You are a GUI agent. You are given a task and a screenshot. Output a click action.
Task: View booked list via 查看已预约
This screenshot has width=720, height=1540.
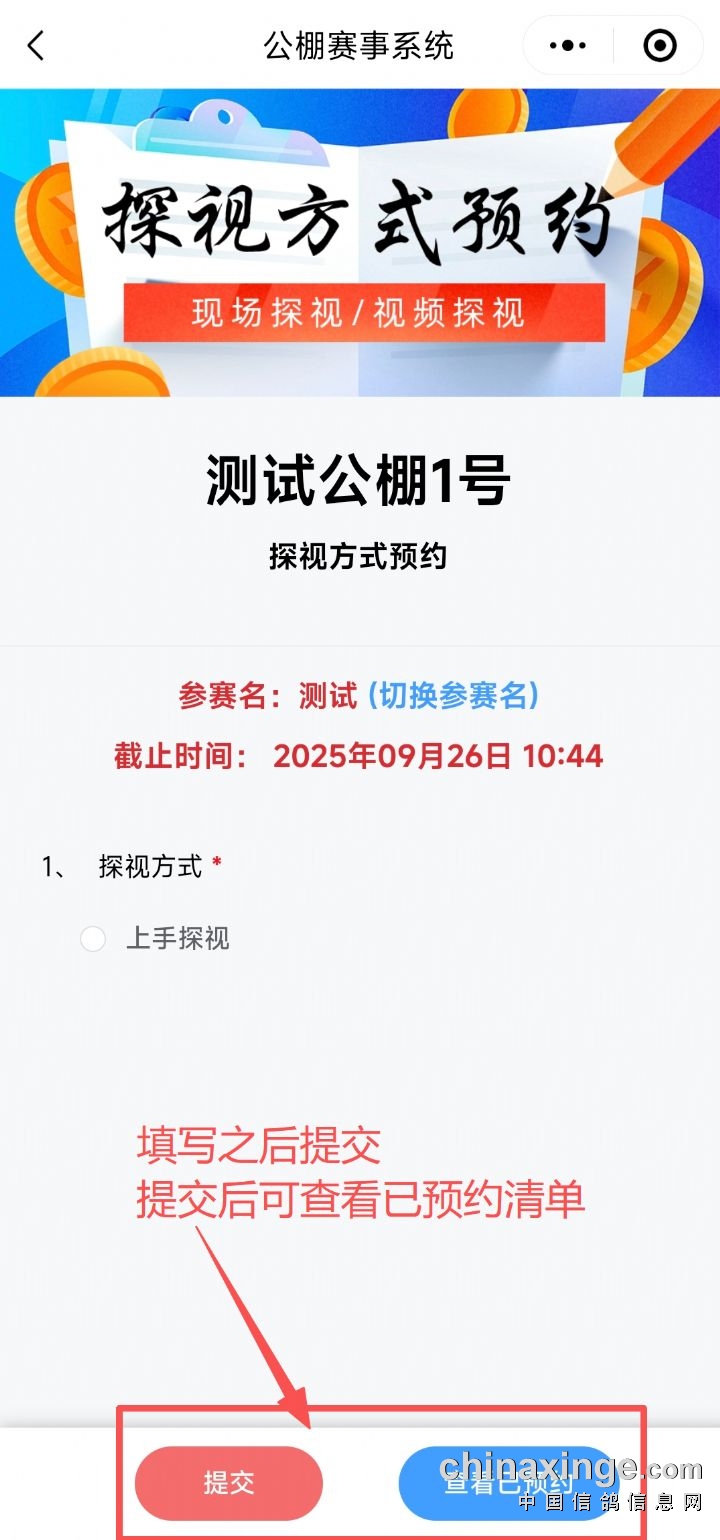[x=507, y=1483]
